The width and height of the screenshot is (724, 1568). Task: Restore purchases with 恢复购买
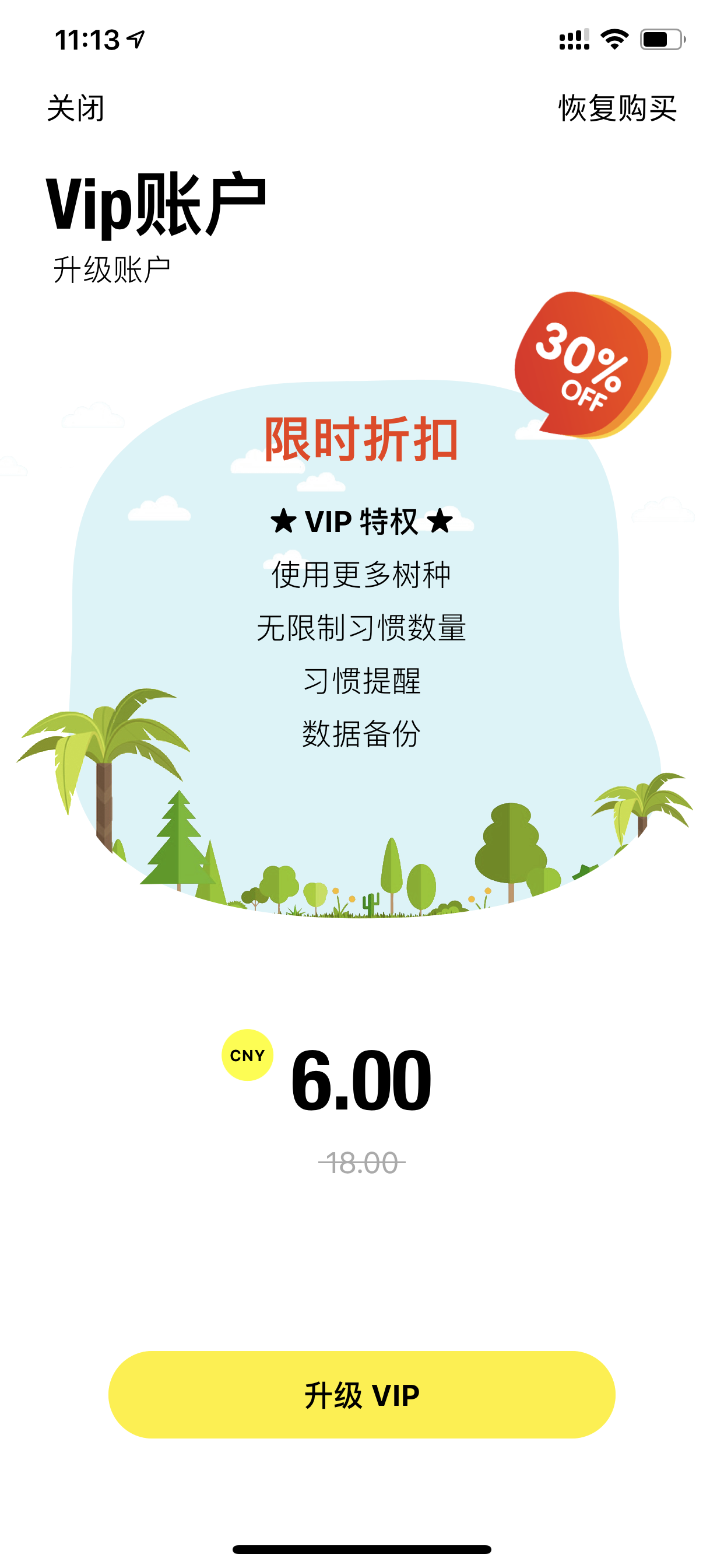click(617, 108)
